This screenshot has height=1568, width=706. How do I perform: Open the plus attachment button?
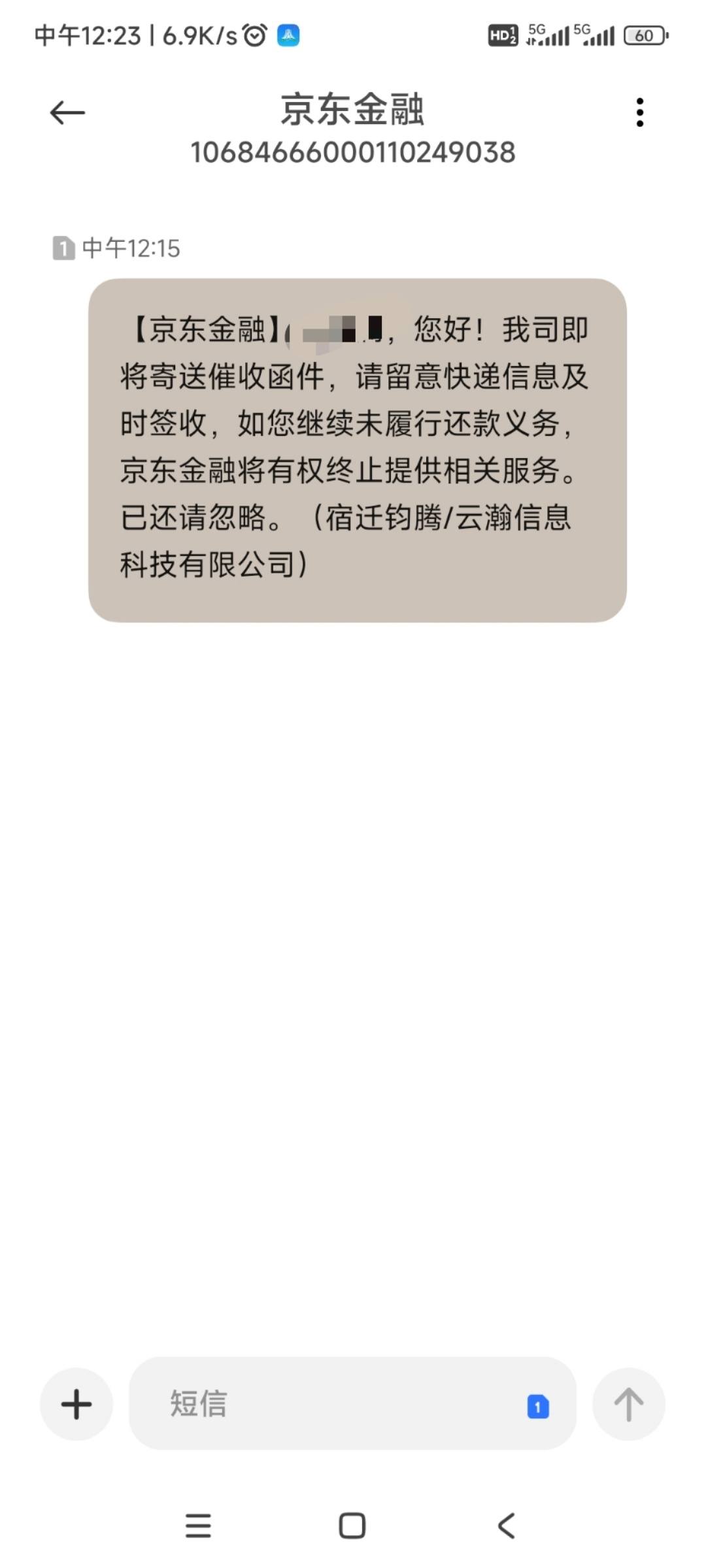pyautogui.click(x=76, y=1404)
